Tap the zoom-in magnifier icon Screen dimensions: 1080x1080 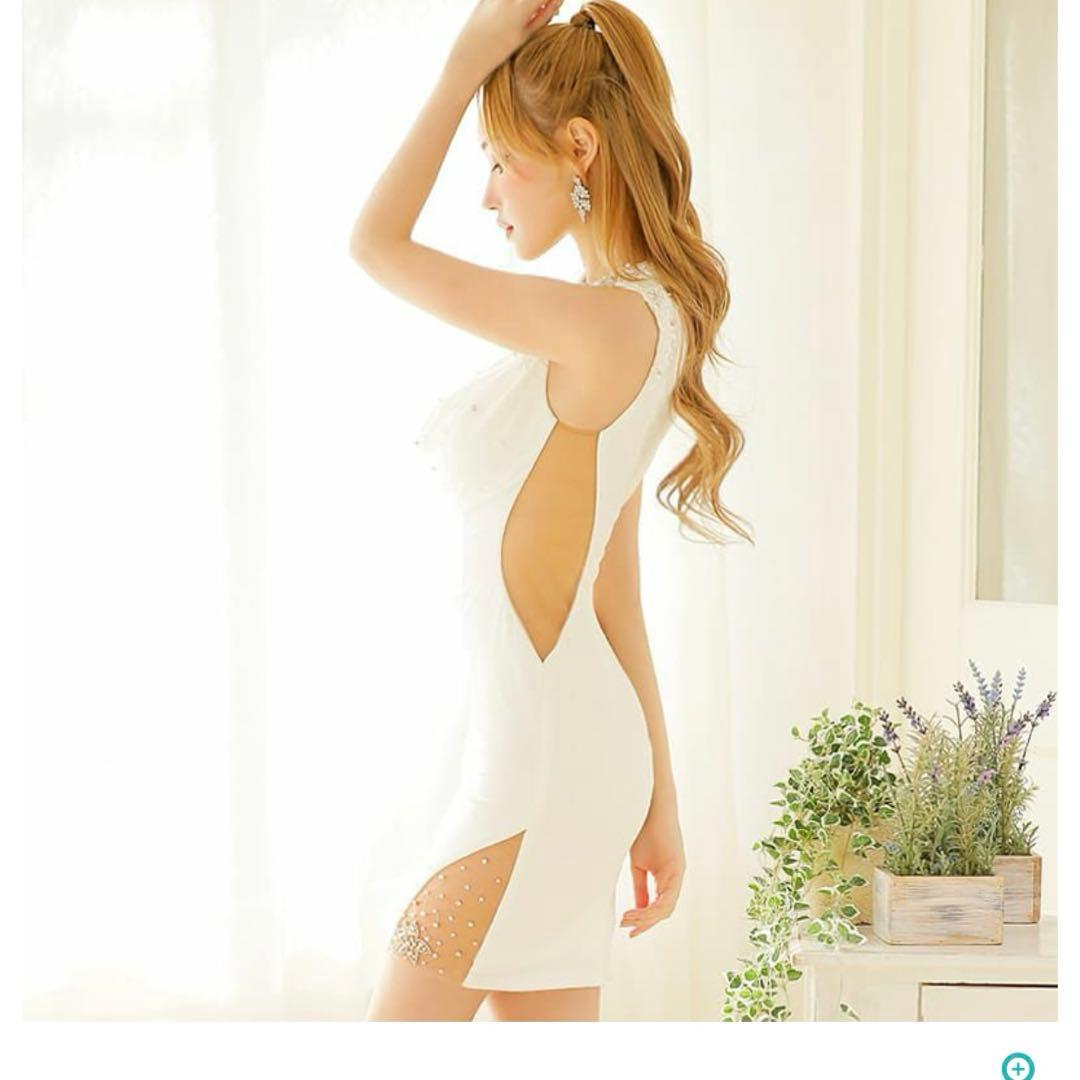[1017, 1067]
